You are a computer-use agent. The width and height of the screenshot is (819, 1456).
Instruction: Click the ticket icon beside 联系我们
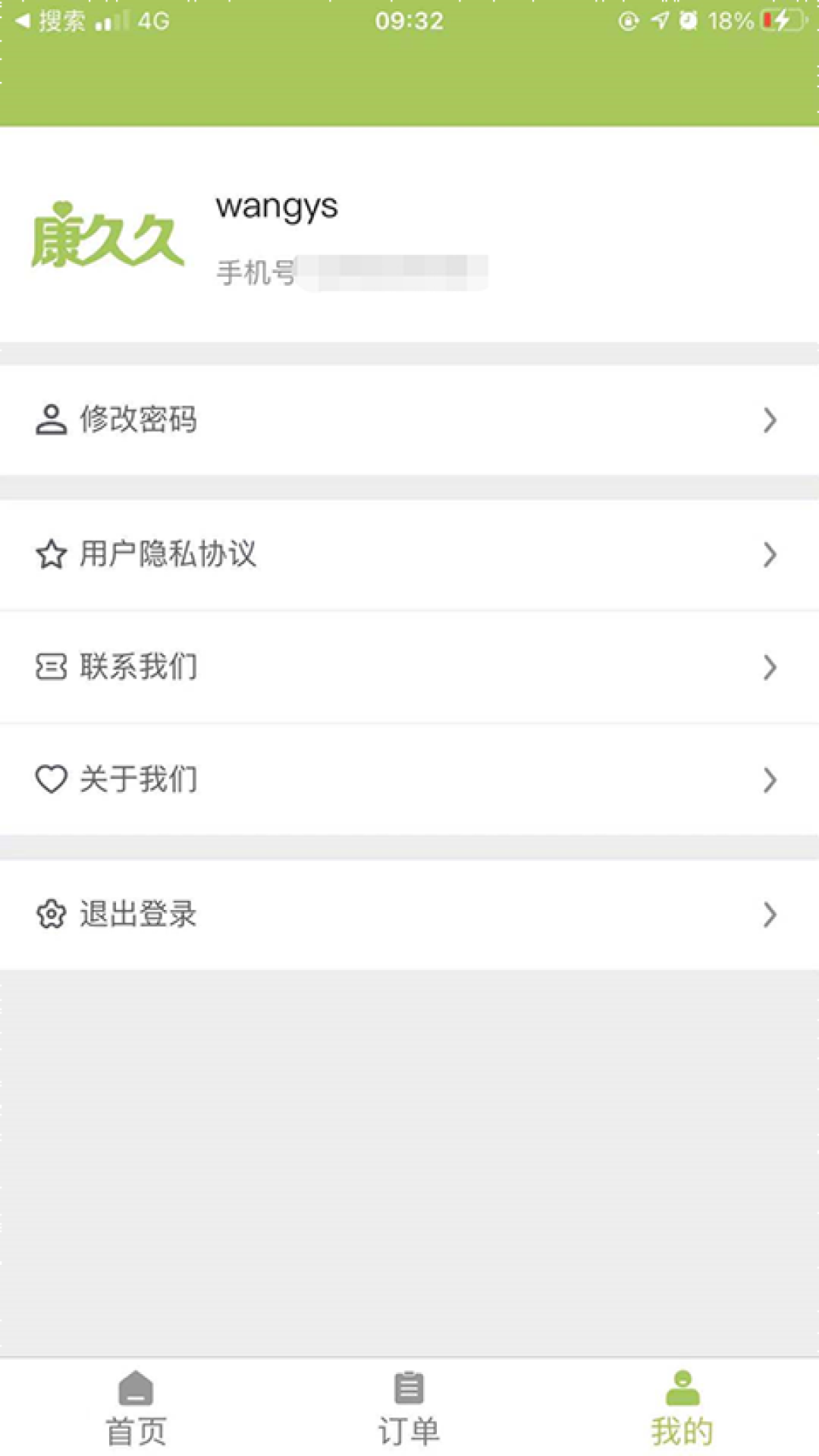click(x=51, y=667)
